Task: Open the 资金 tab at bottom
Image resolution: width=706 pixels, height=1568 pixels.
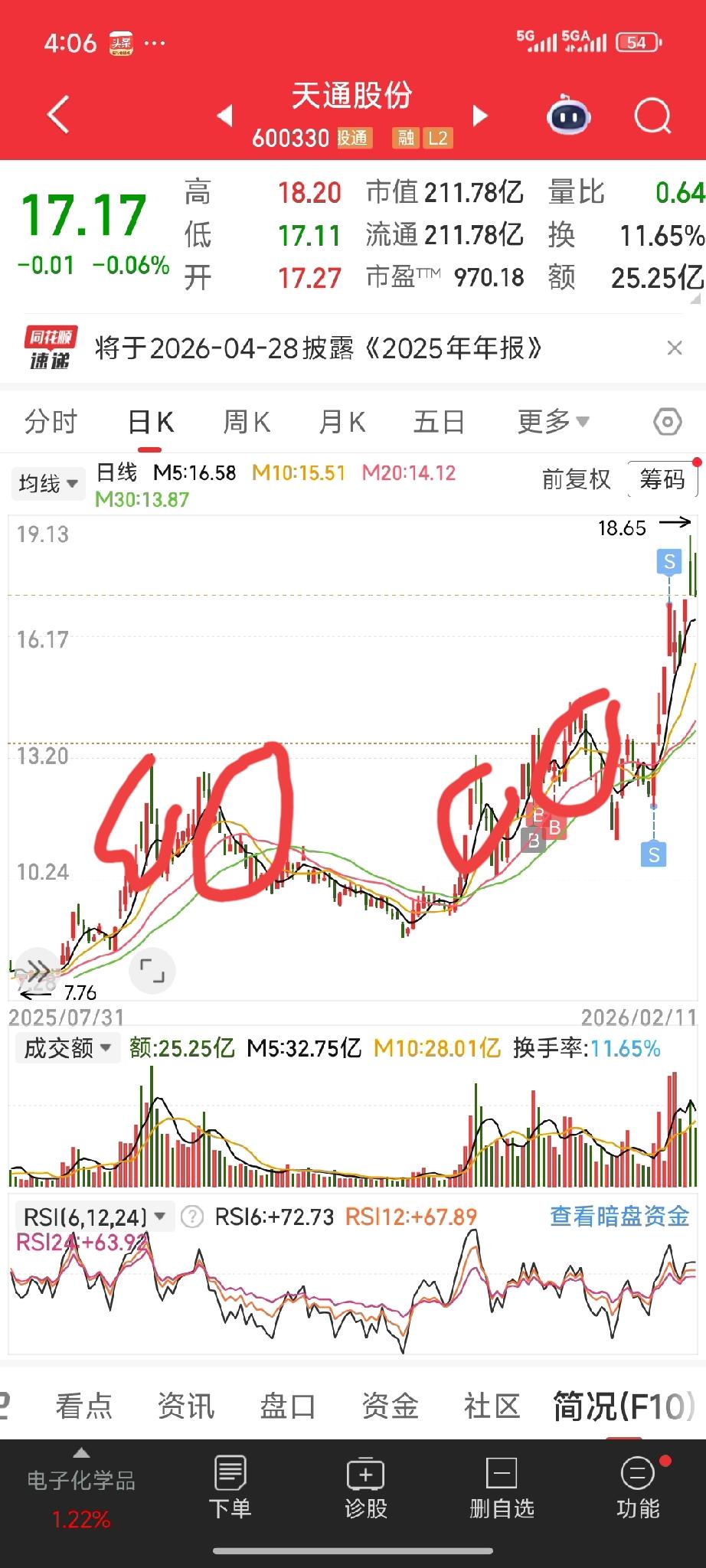Action: pos(391,1406)
